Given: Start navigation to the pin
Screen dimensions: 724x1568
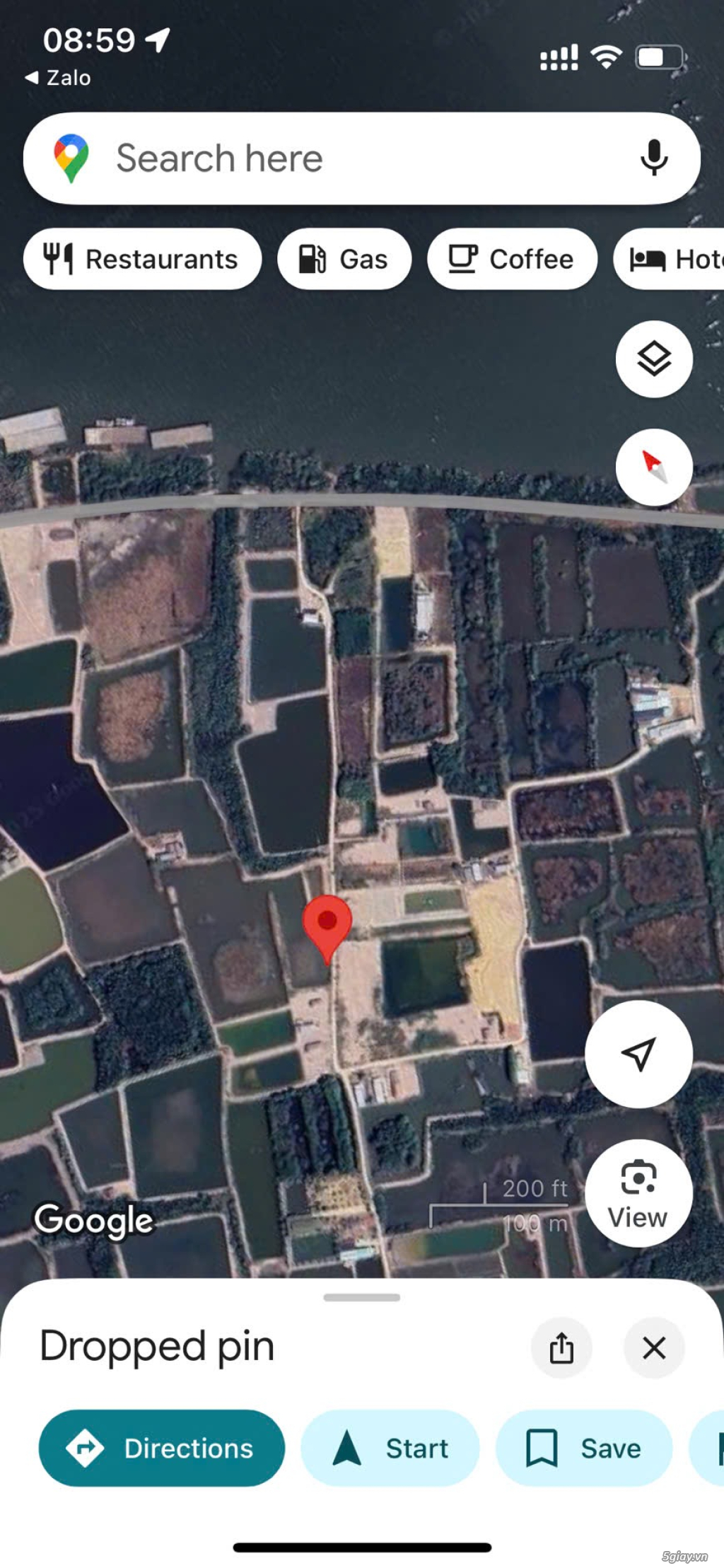Looking at the screenshot, I should pyautogui.click(x=390, y=1448).
